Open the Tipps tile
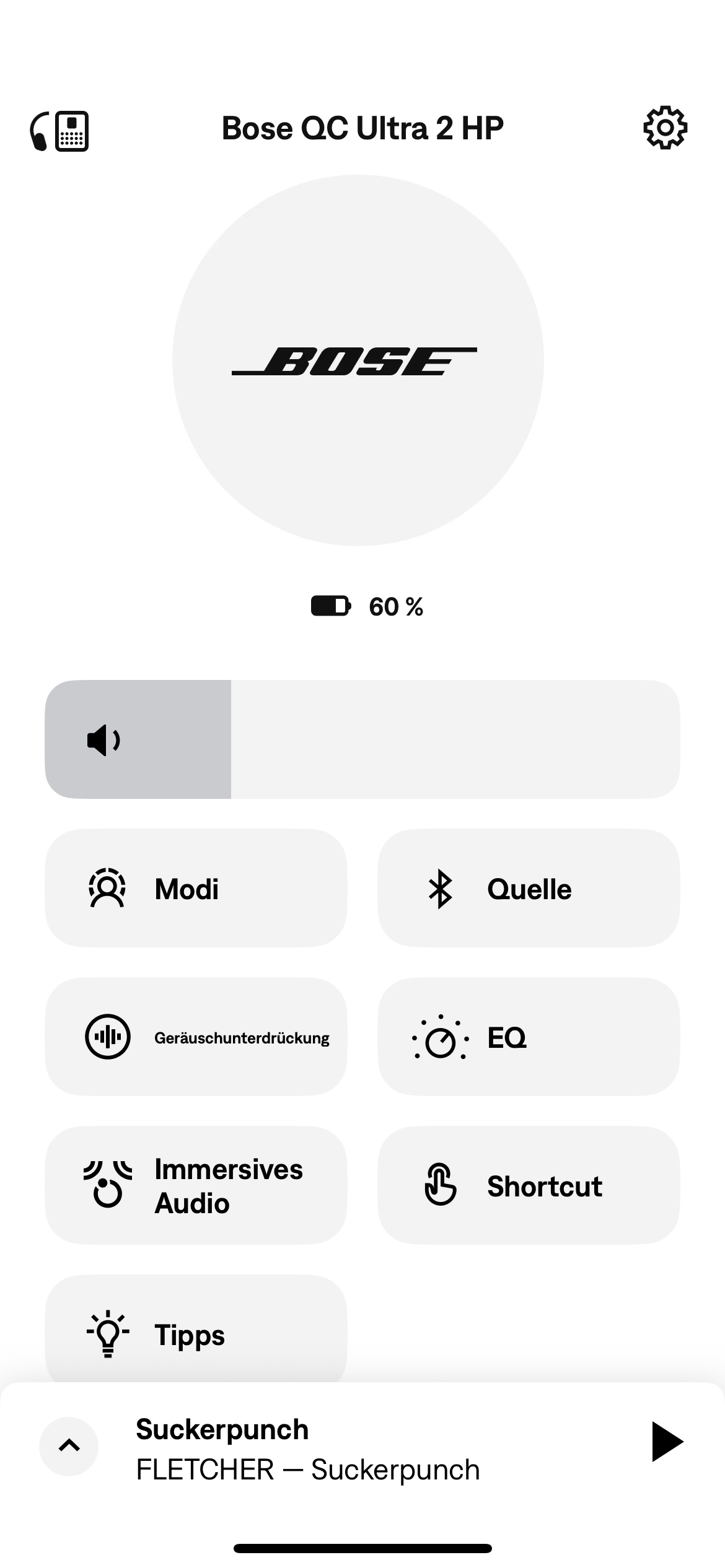The image size is (725, 1568). tap(196, 1329)
